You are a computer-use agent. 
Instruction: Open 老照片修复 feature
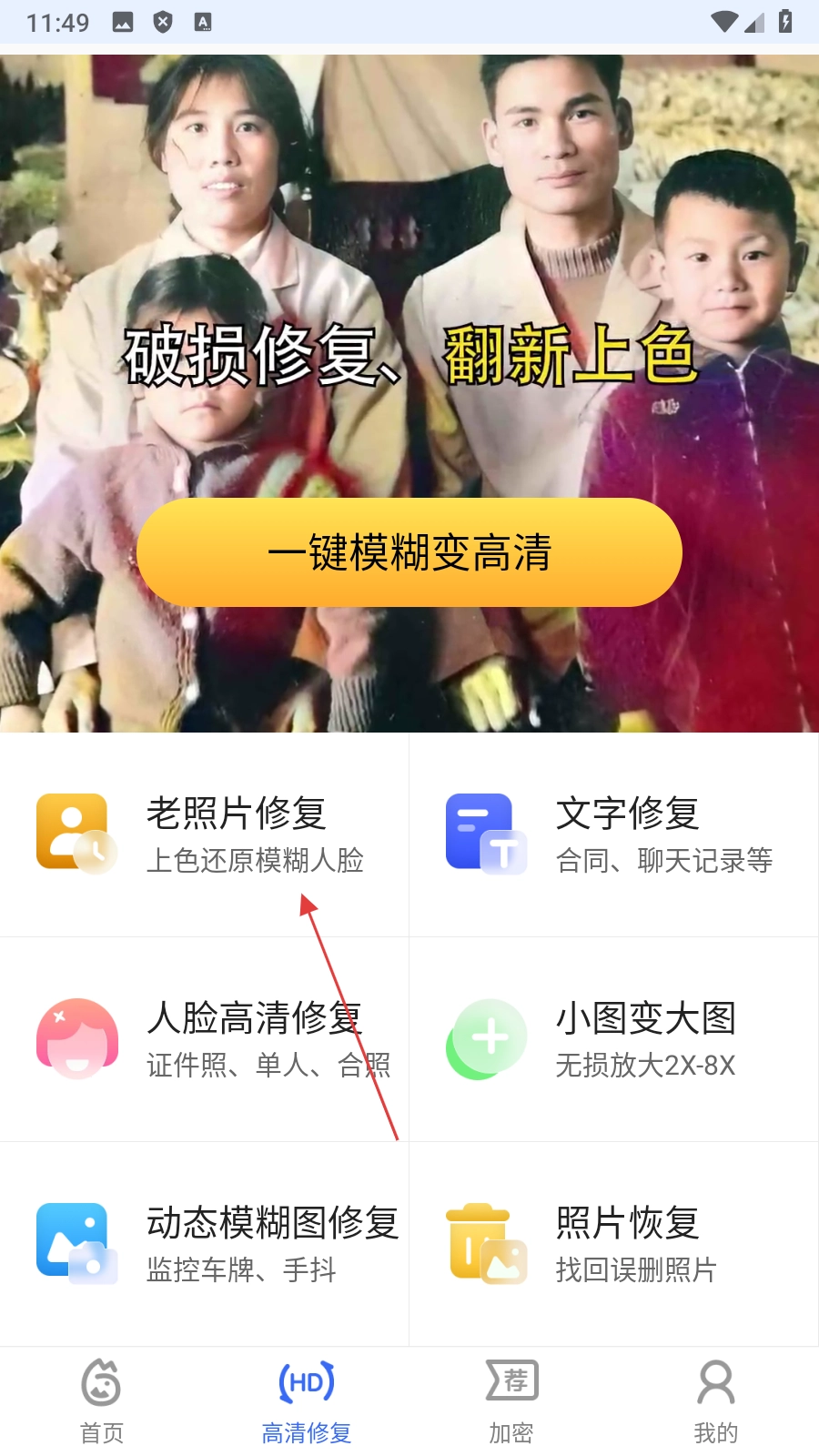click(205, 834)
